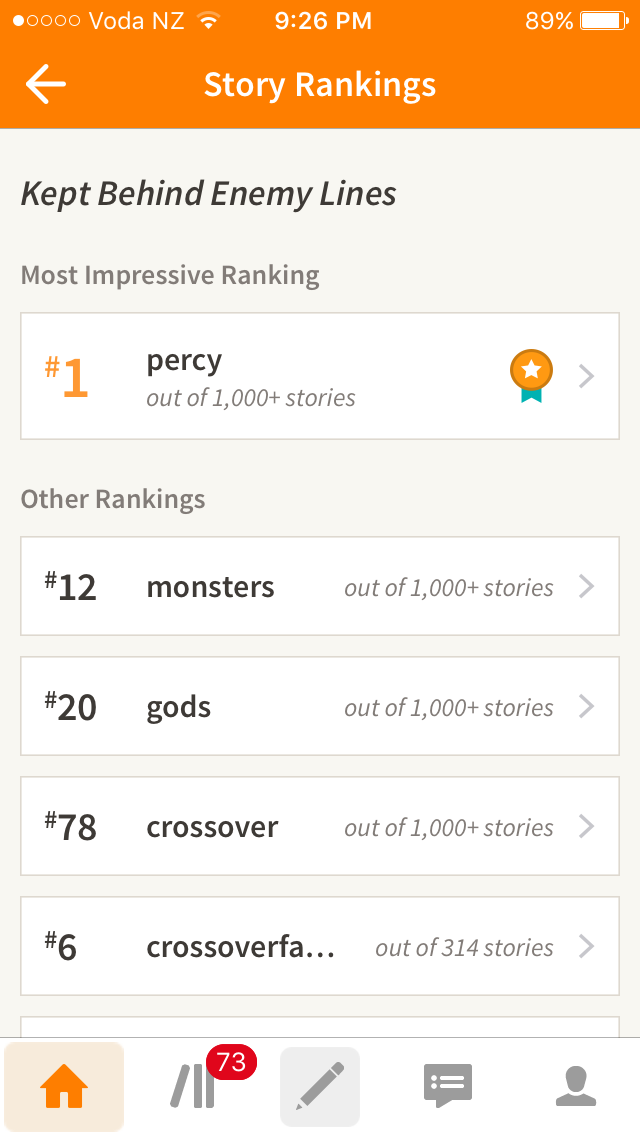
Task: Go back from Story Rankings
Action: tap(46, 84)
